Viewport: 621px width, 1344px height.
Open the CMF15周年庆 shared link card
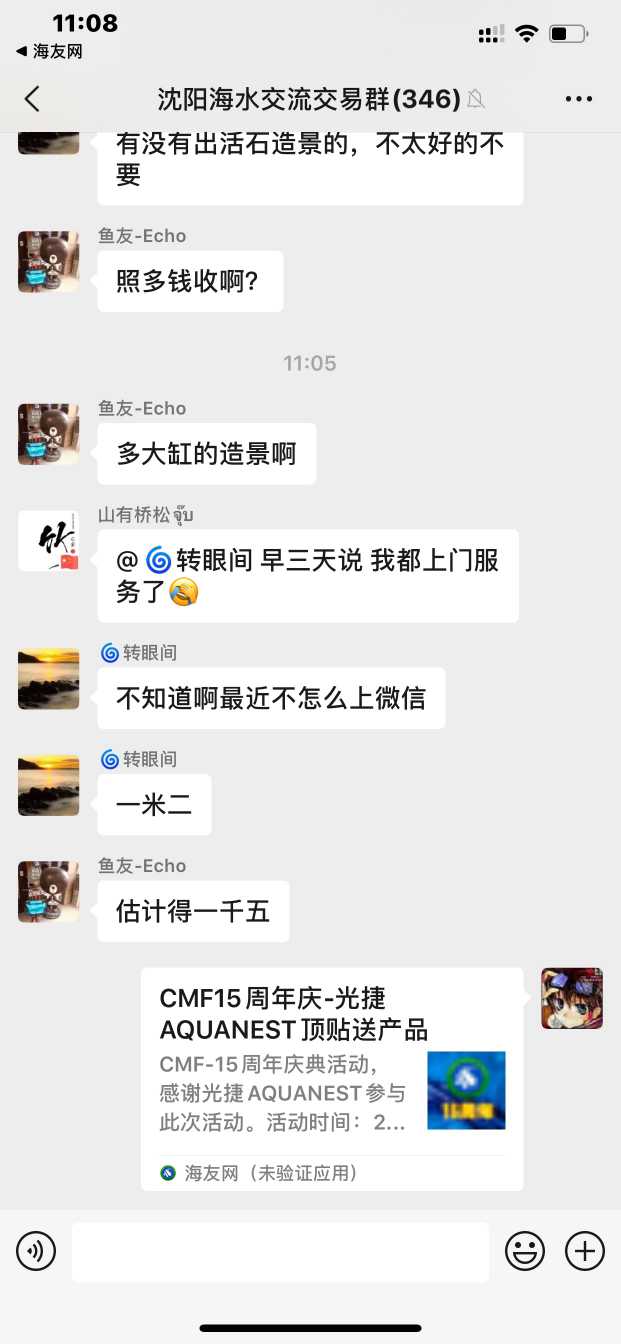pos(332,1078)
